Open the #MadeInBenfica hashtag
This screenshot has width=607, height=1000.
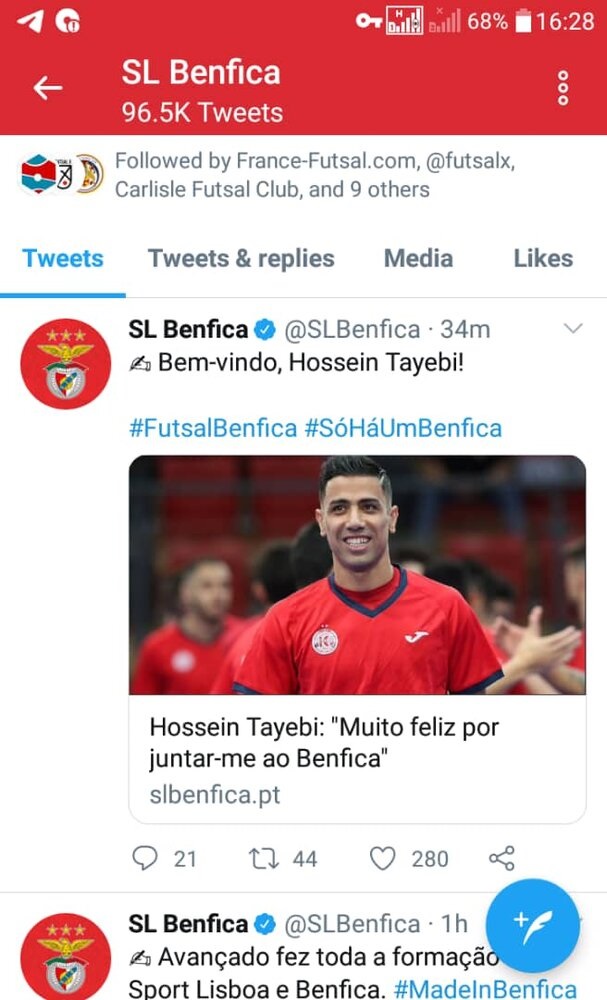click(485, 989)
